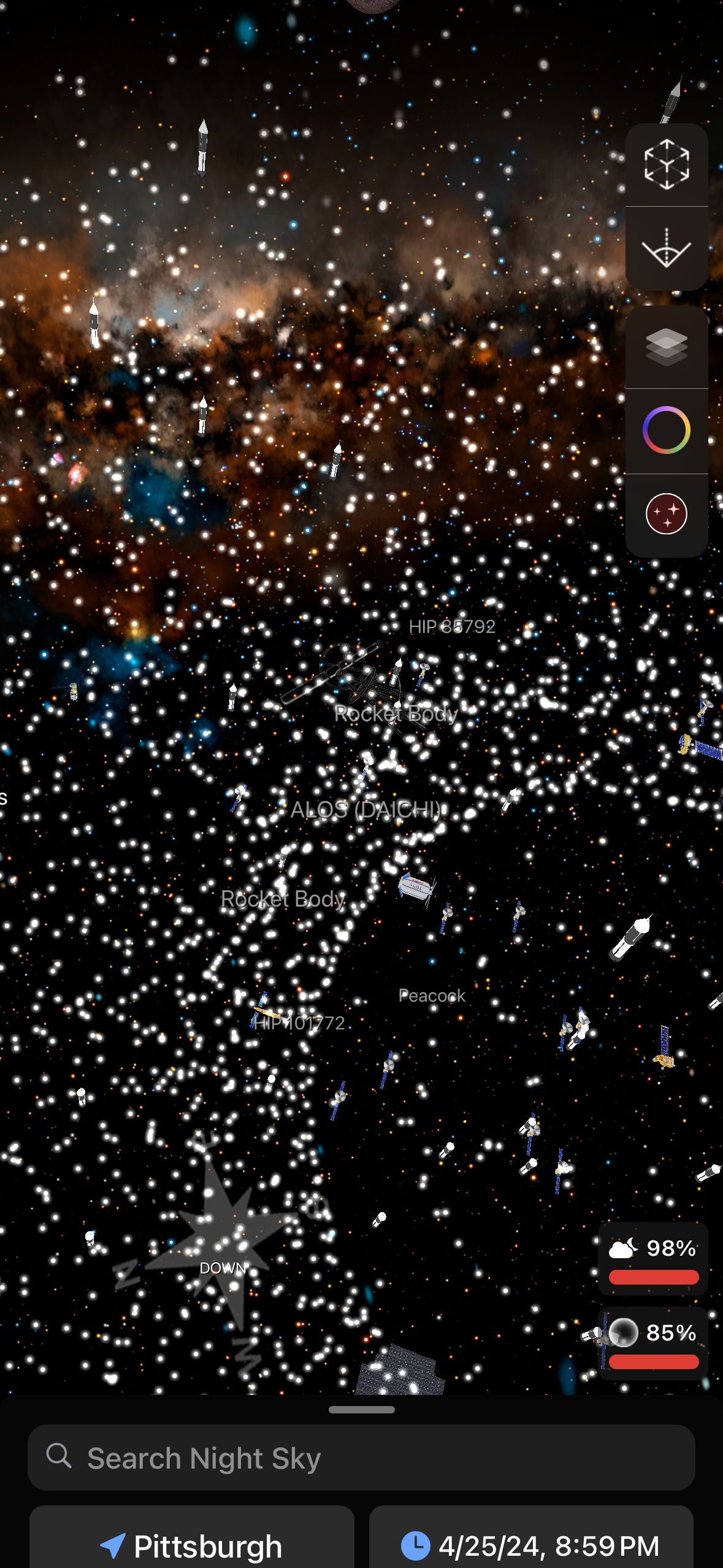Image resolution: width=723 pixels, height=1568 pixels.
Task: Tap the location arrow beside Pittsburgh
Action: coord(112,1547)
